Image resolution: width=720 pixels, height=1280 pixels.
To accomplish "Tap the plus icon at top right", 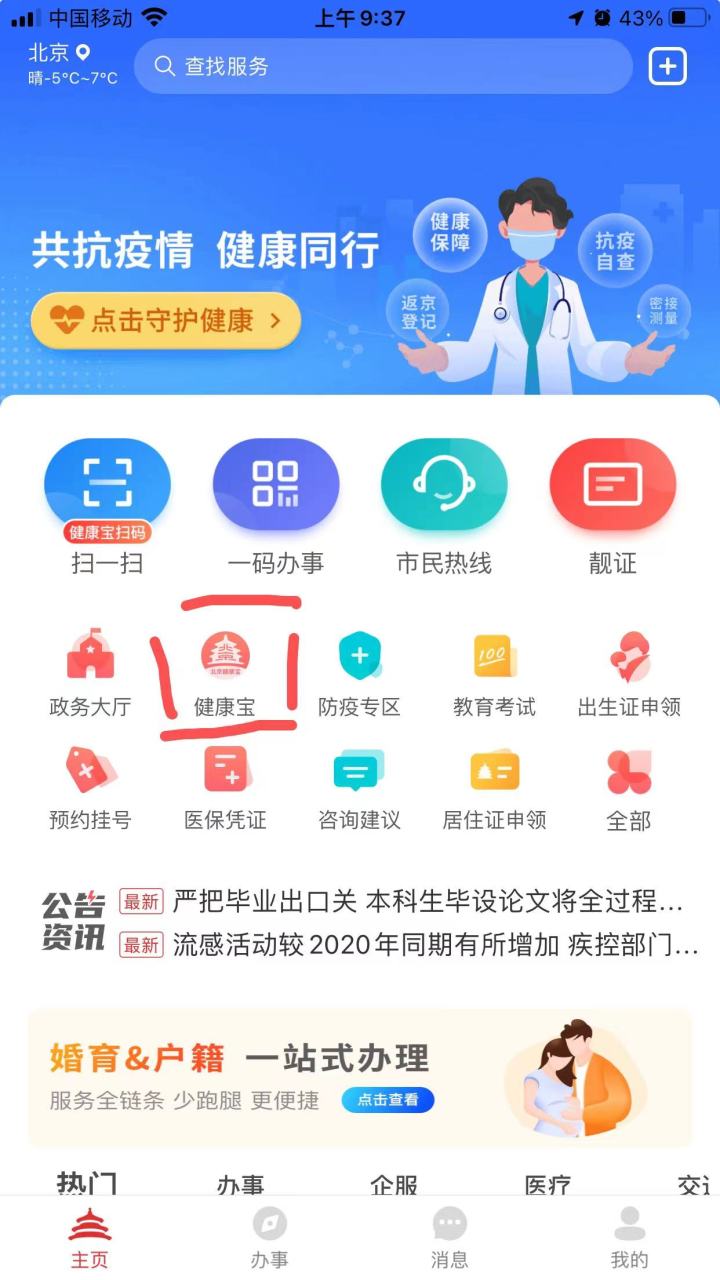I will tap(667, 66).
